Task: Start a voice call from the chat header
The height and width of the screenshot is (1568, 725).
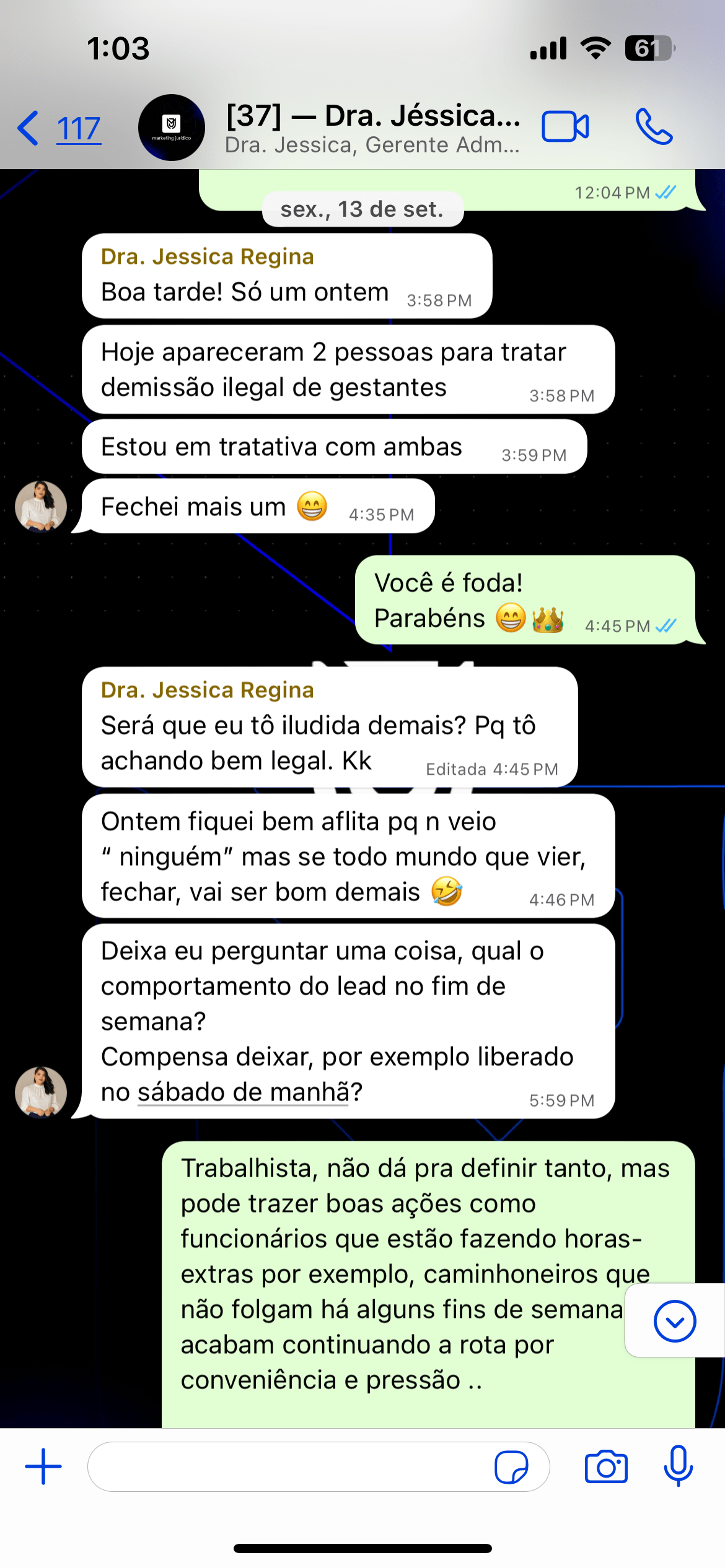Action: 654,127
